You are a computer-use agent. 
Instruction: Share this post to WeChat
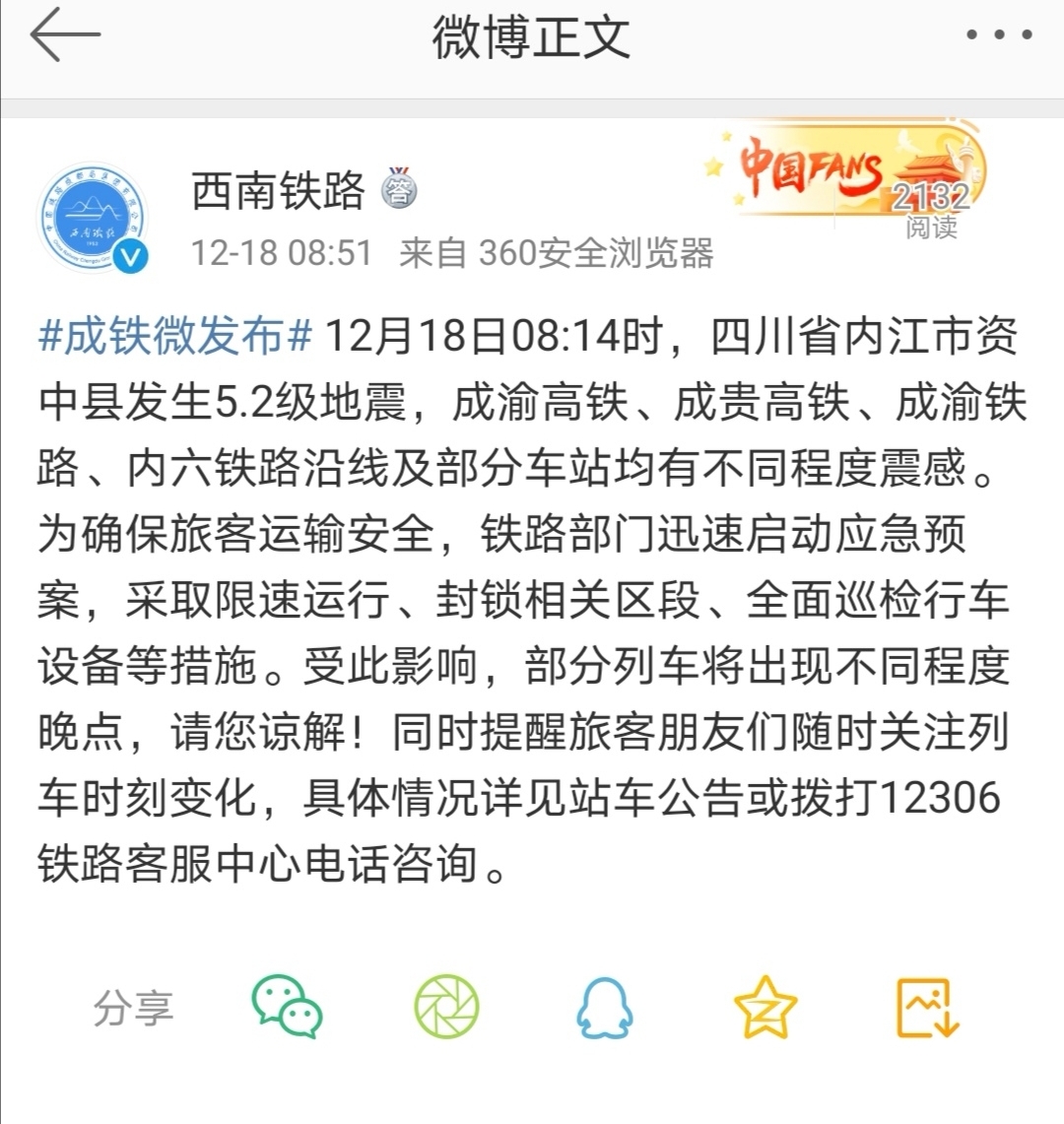tap(287, 1007)
